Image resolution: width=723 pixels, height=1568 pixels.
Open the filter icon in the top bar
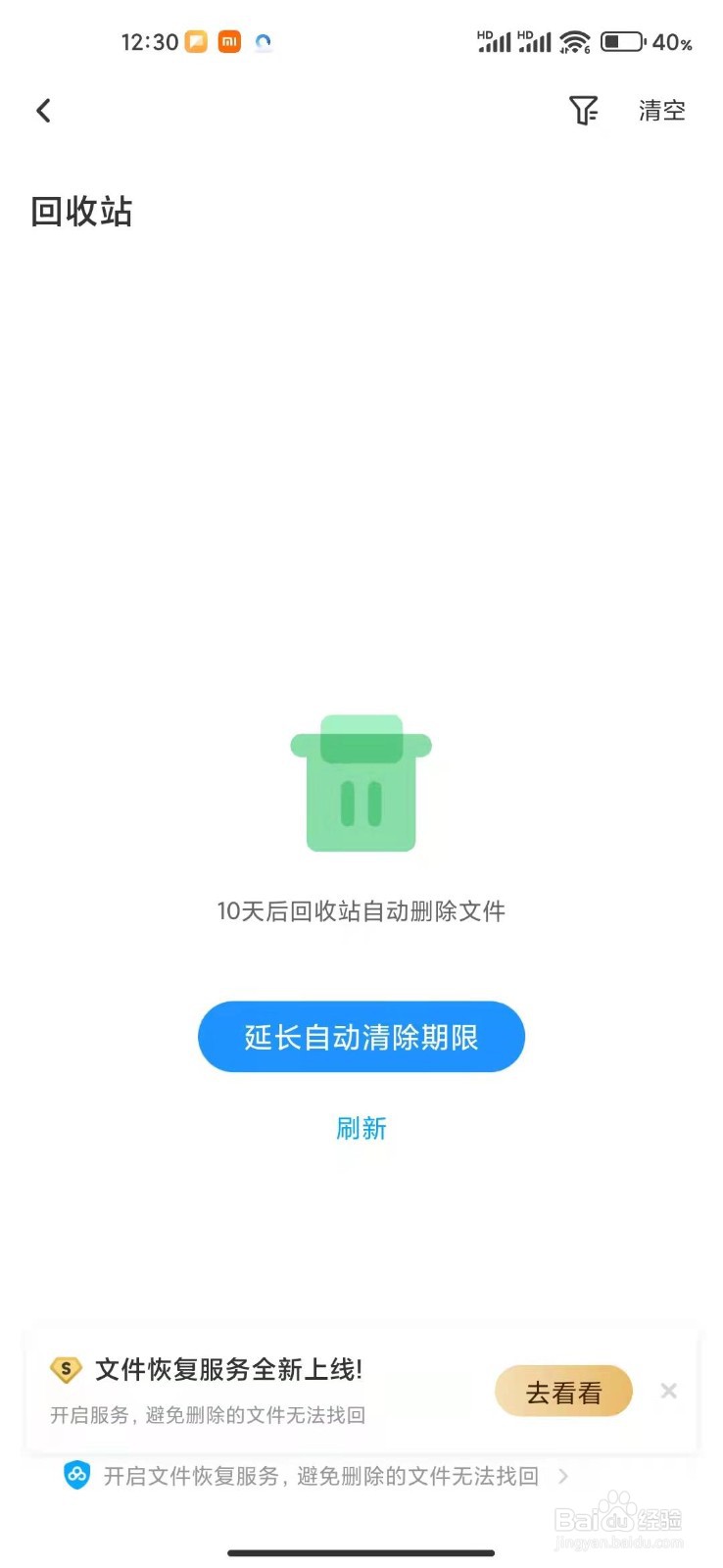[583, 110]
